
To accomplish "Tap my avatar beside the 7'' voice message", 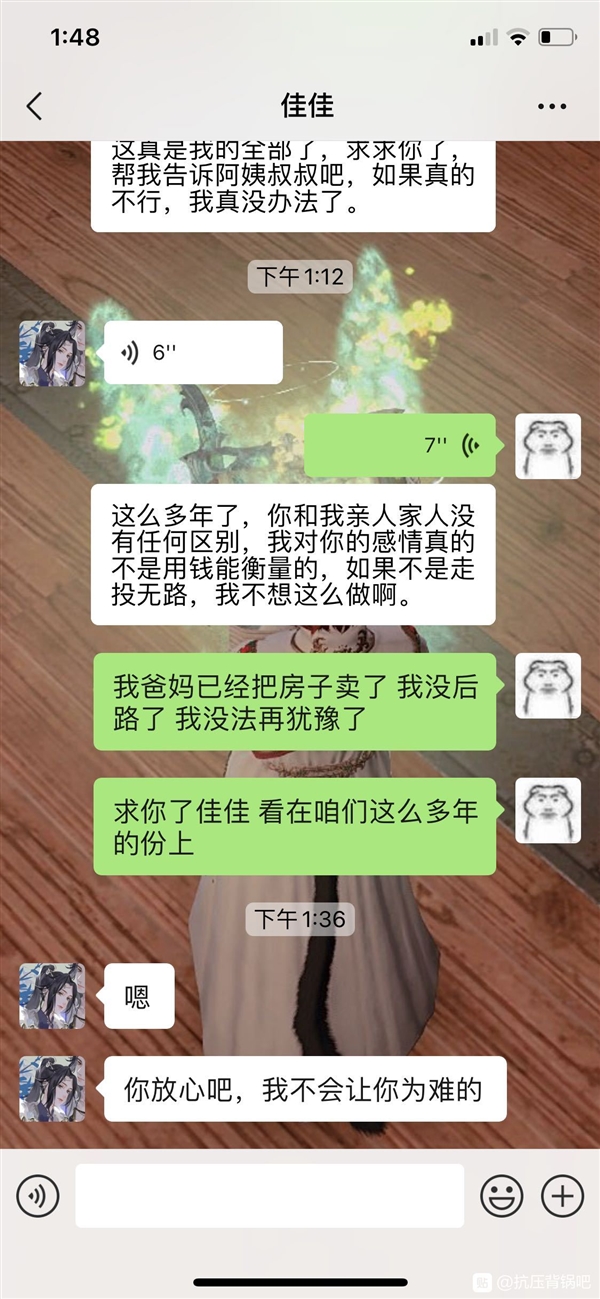I will 548,445.
